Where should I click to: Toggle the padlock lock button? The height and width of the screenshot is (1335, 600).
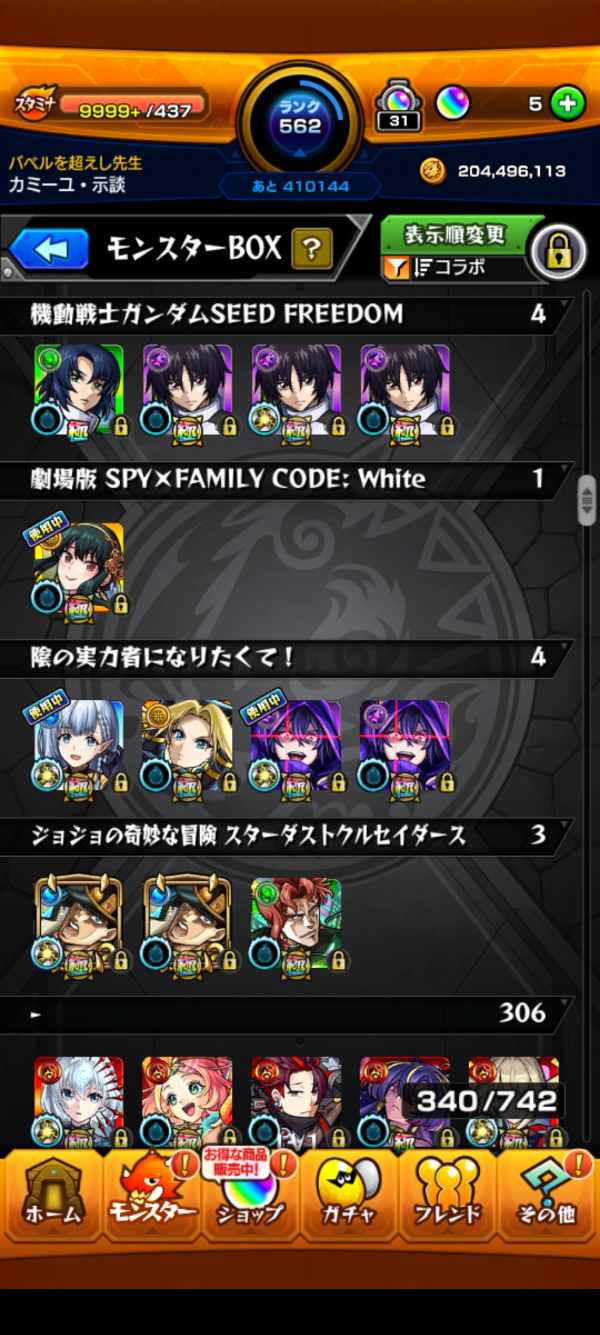tap(559, 251)
